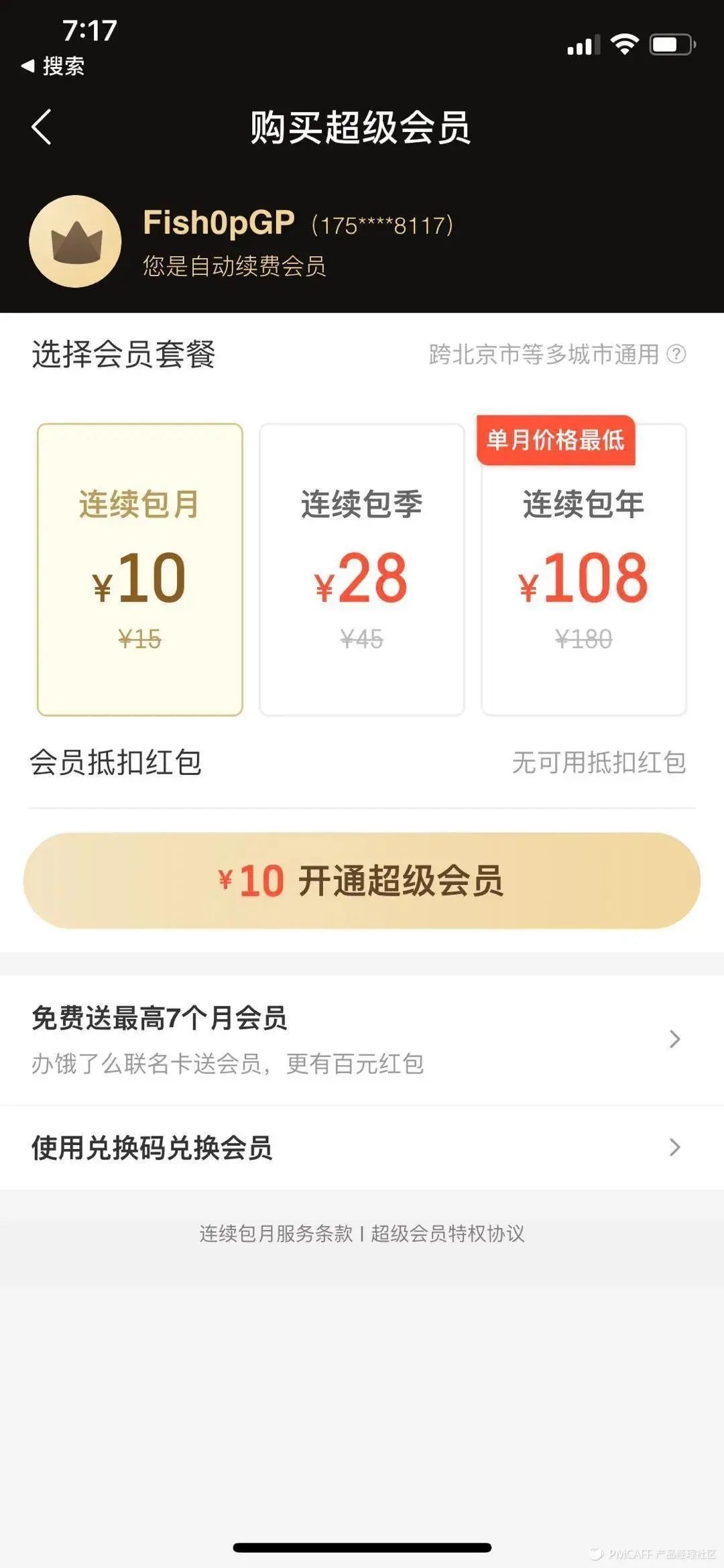Screen dimensions: 724x1568
Task: Tap the cellular signal bars icon
Action: click(583, 44)
